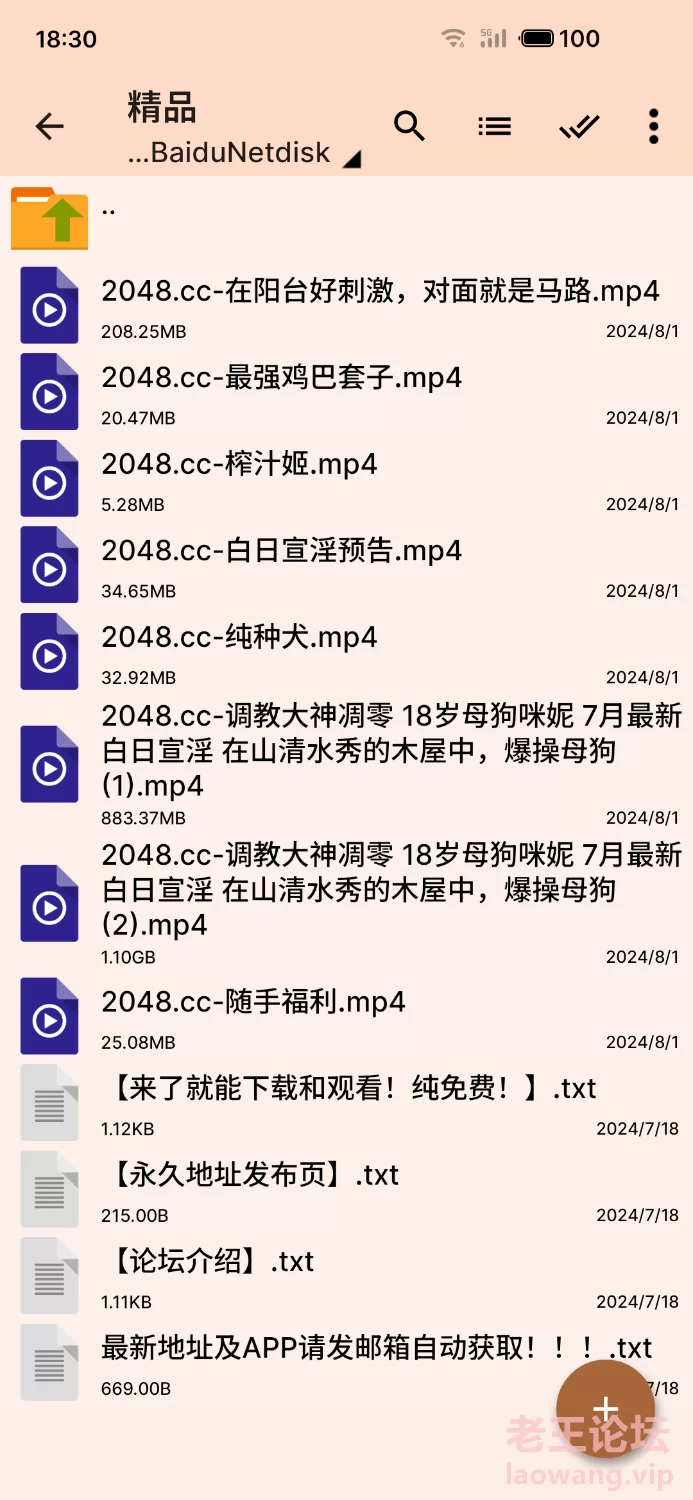Change the list view mode
This screenshot has height=1500, width=693.
point(494,126)
